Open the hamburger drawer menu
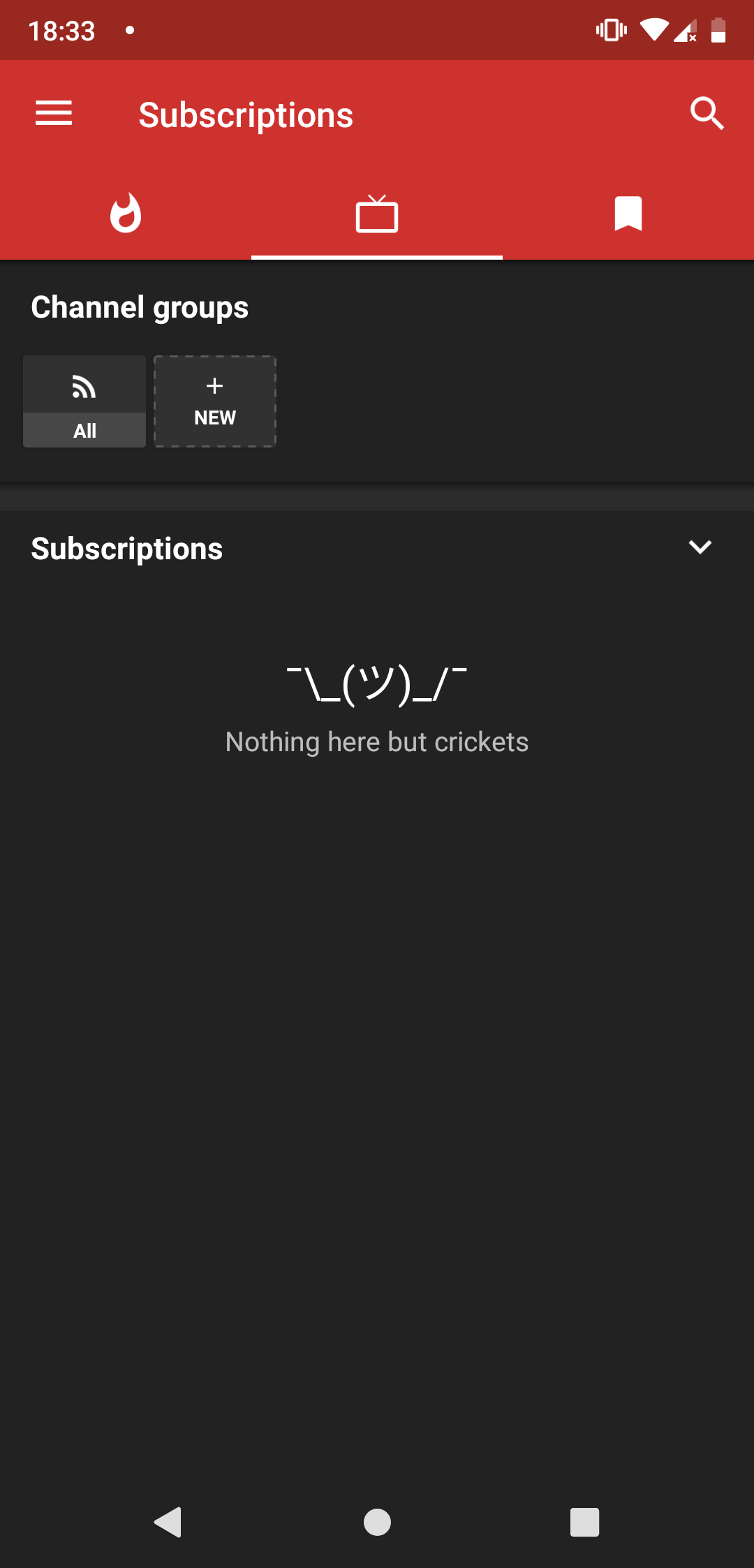The image size is (754, 1568). tap(54, 113)
